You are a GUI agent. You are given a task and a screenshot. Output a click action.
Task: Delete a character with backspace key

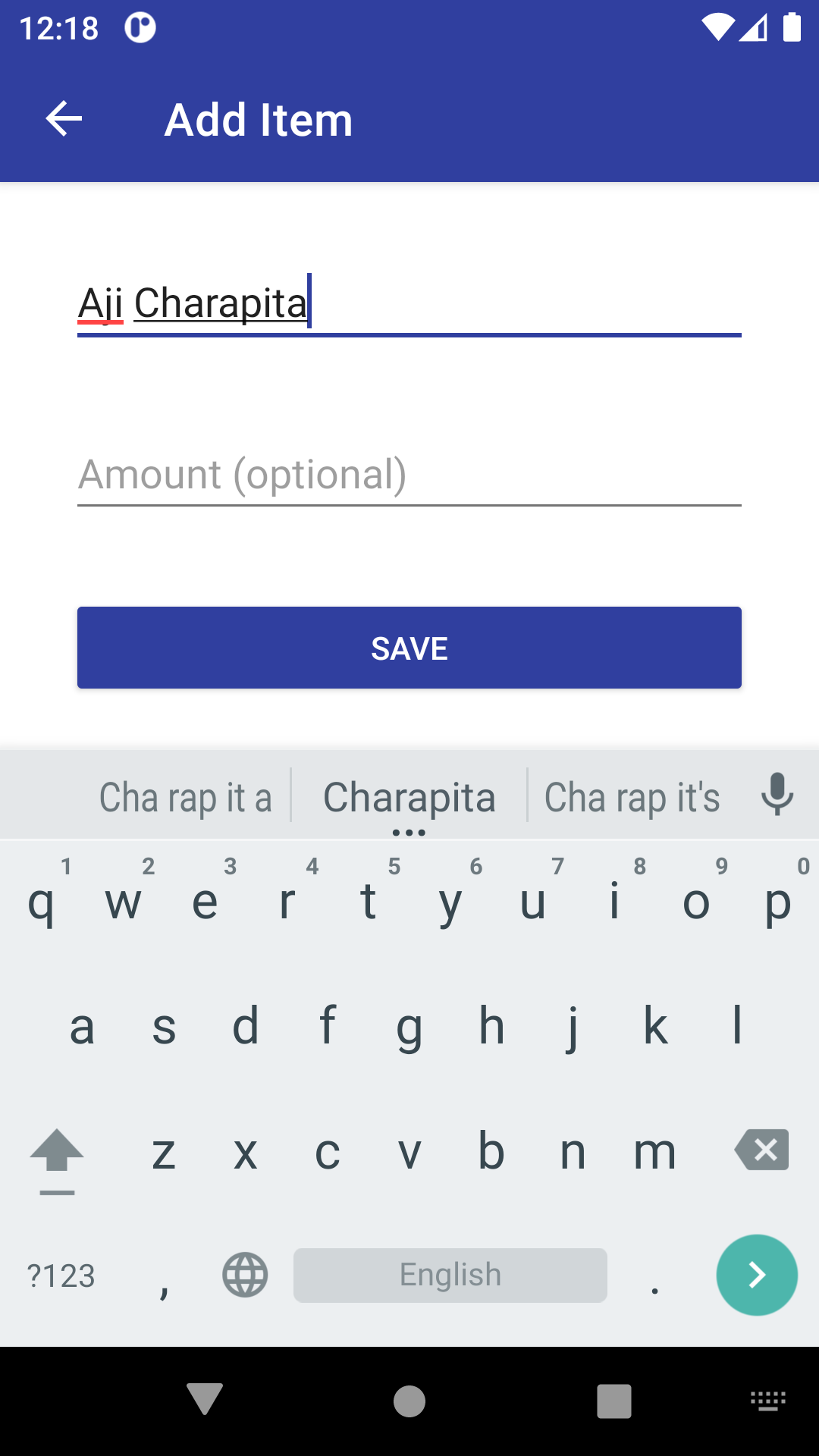click(x=762, y=1150)
